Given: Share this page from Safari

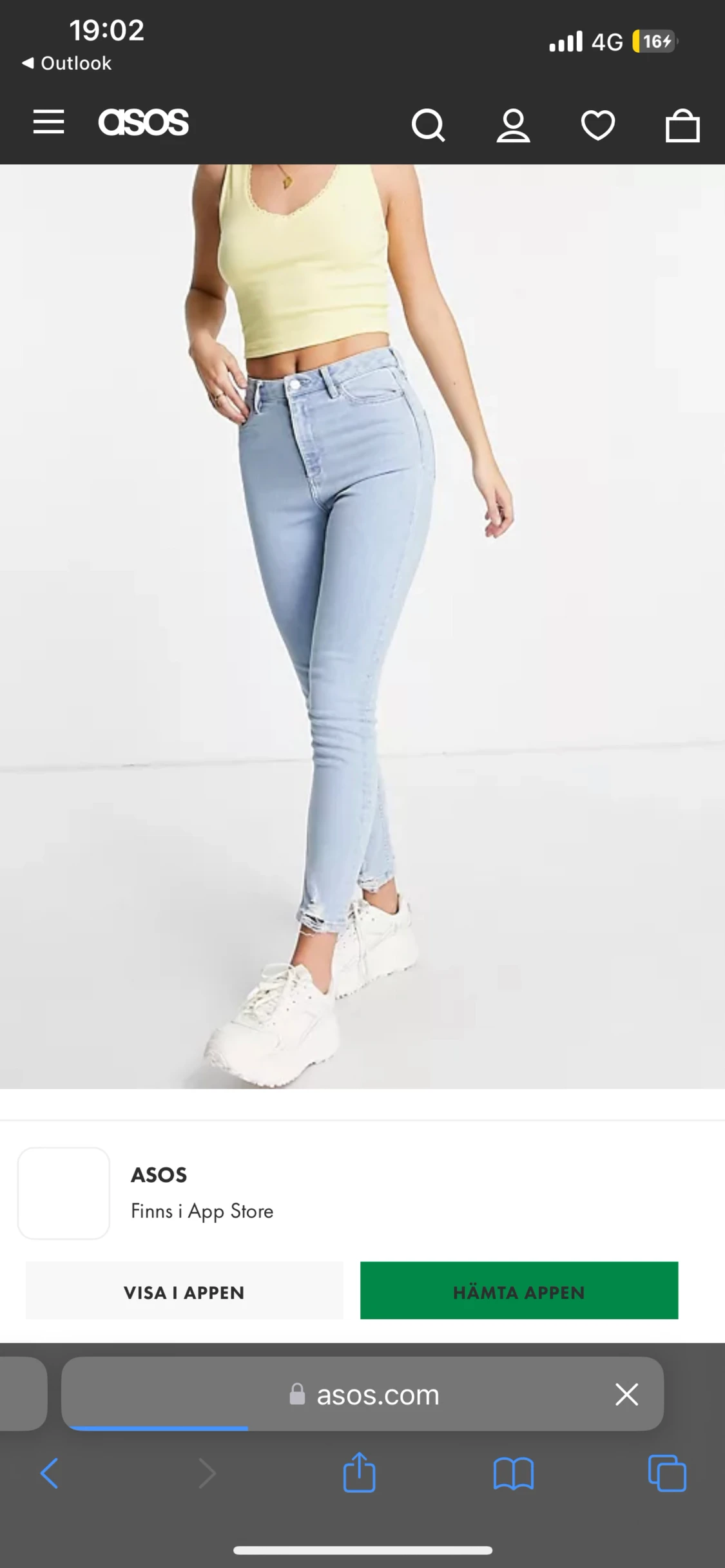Looking at the screenshot, I should point(359,1473).
